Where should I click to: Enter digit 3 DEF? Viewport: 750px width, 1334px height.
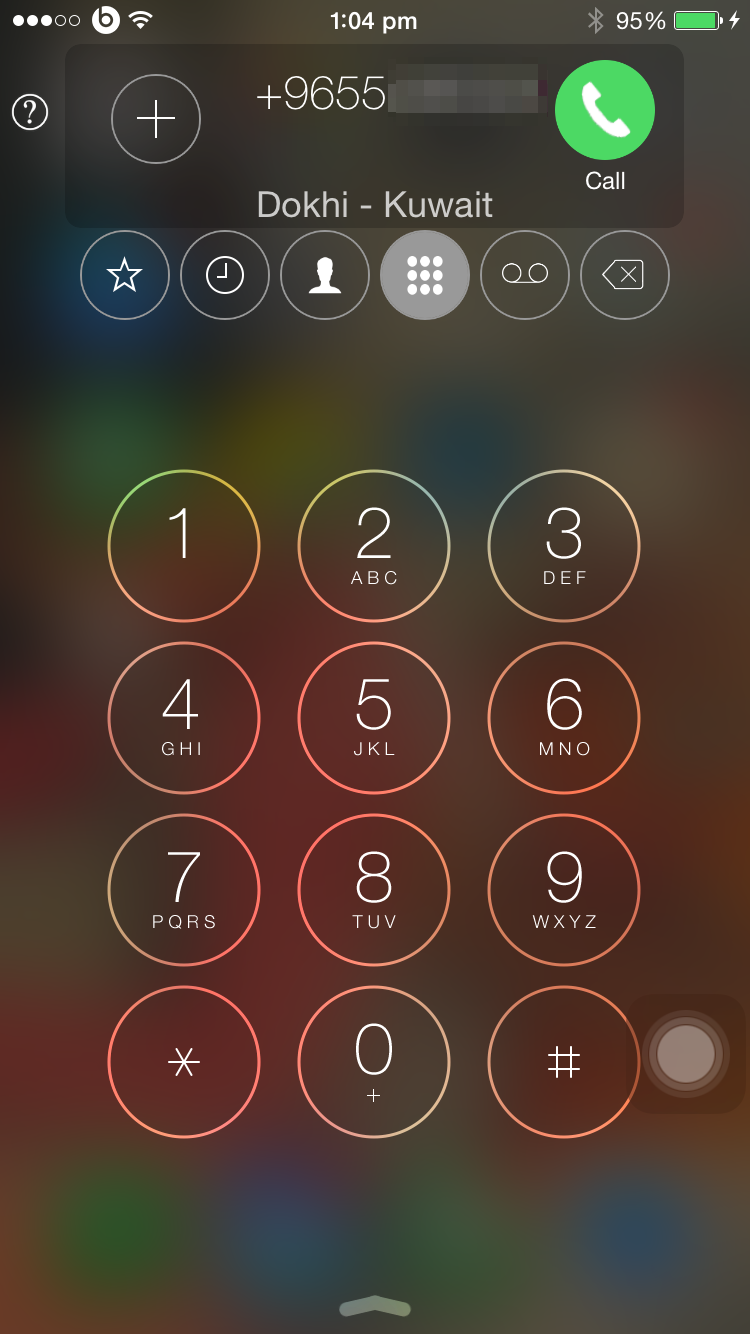(x=564, y=546)
